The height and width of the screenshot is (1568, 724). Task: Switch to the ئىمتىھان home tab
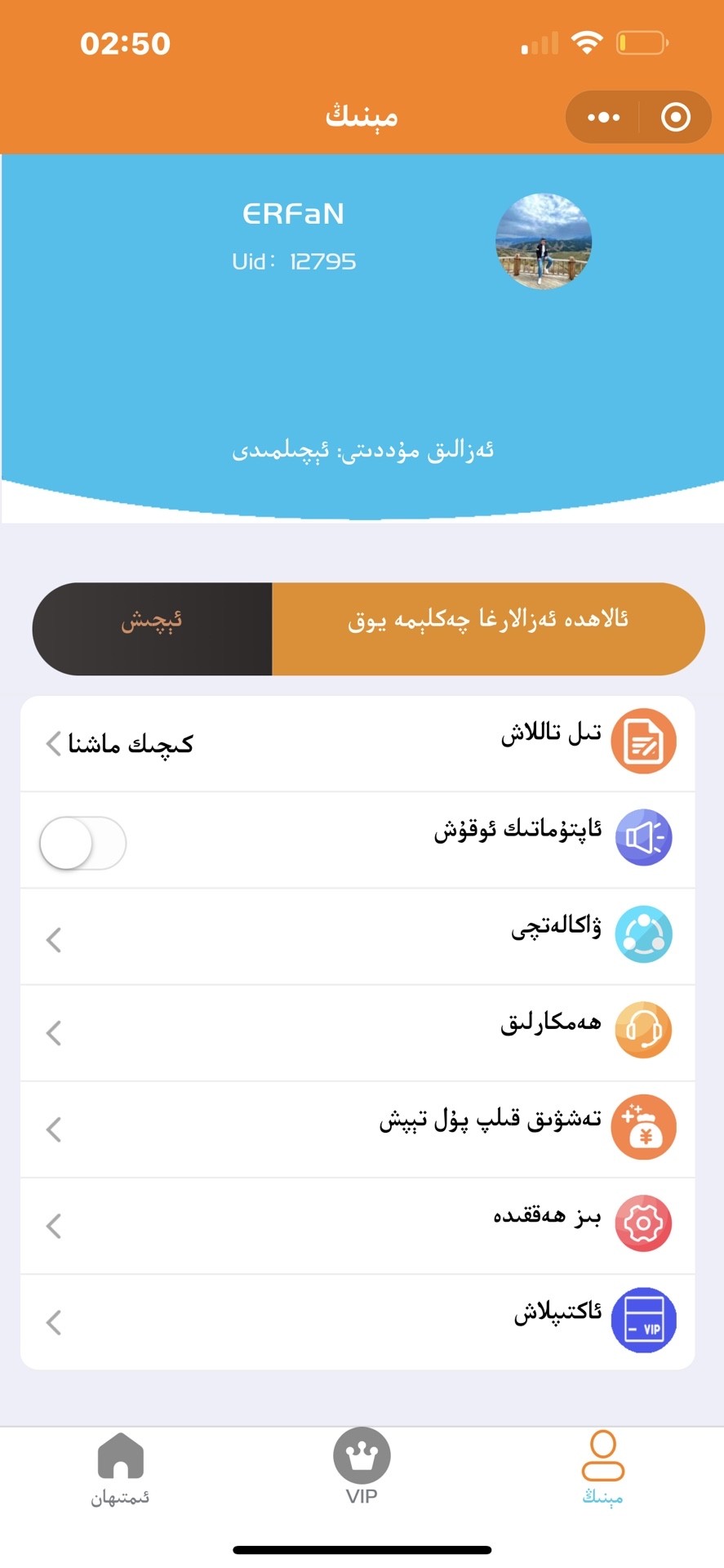120,1470
